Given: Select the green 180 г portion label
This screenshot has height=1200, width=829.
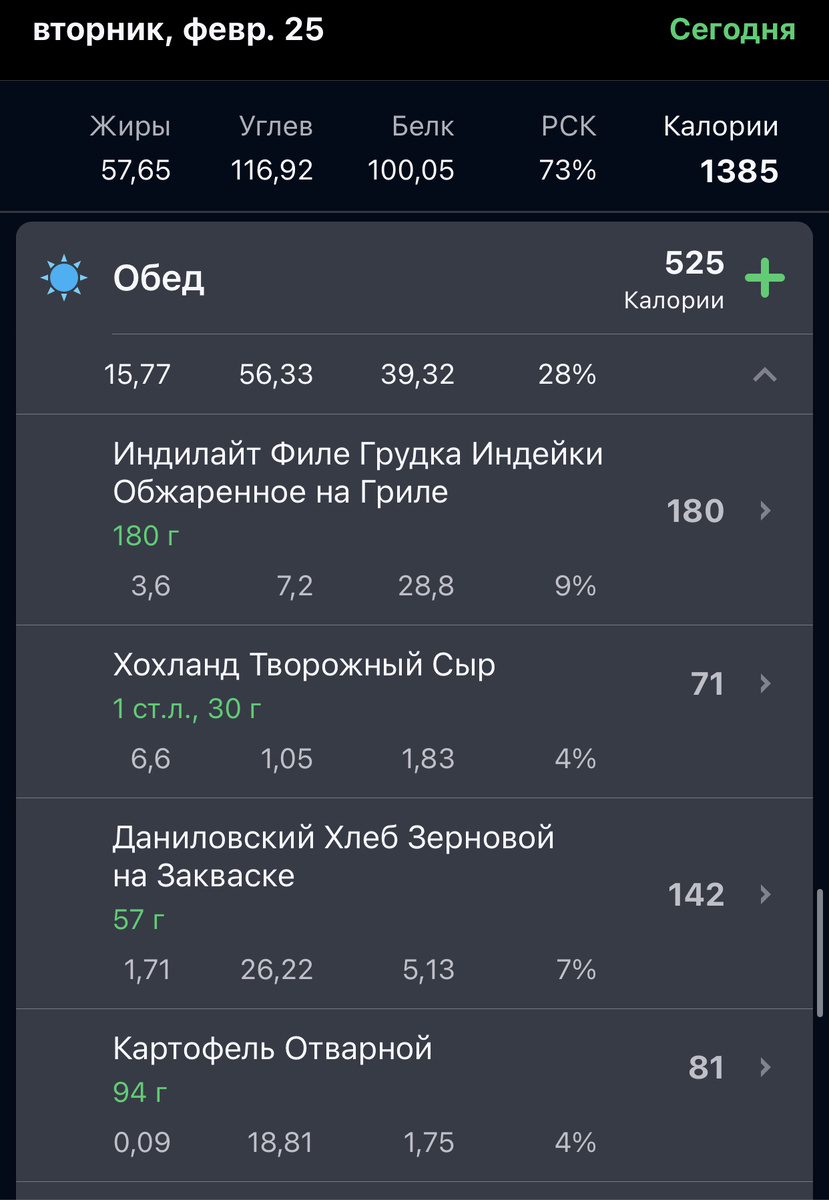Looking at the screenshot, I should click(x=144, y=536).
